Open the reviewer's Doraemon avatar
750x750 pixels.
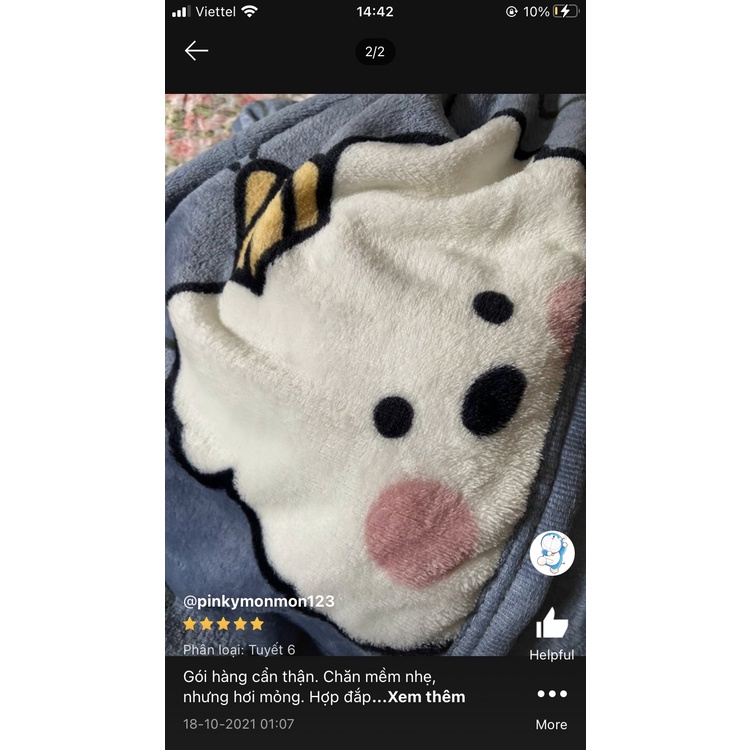(551, 553)
